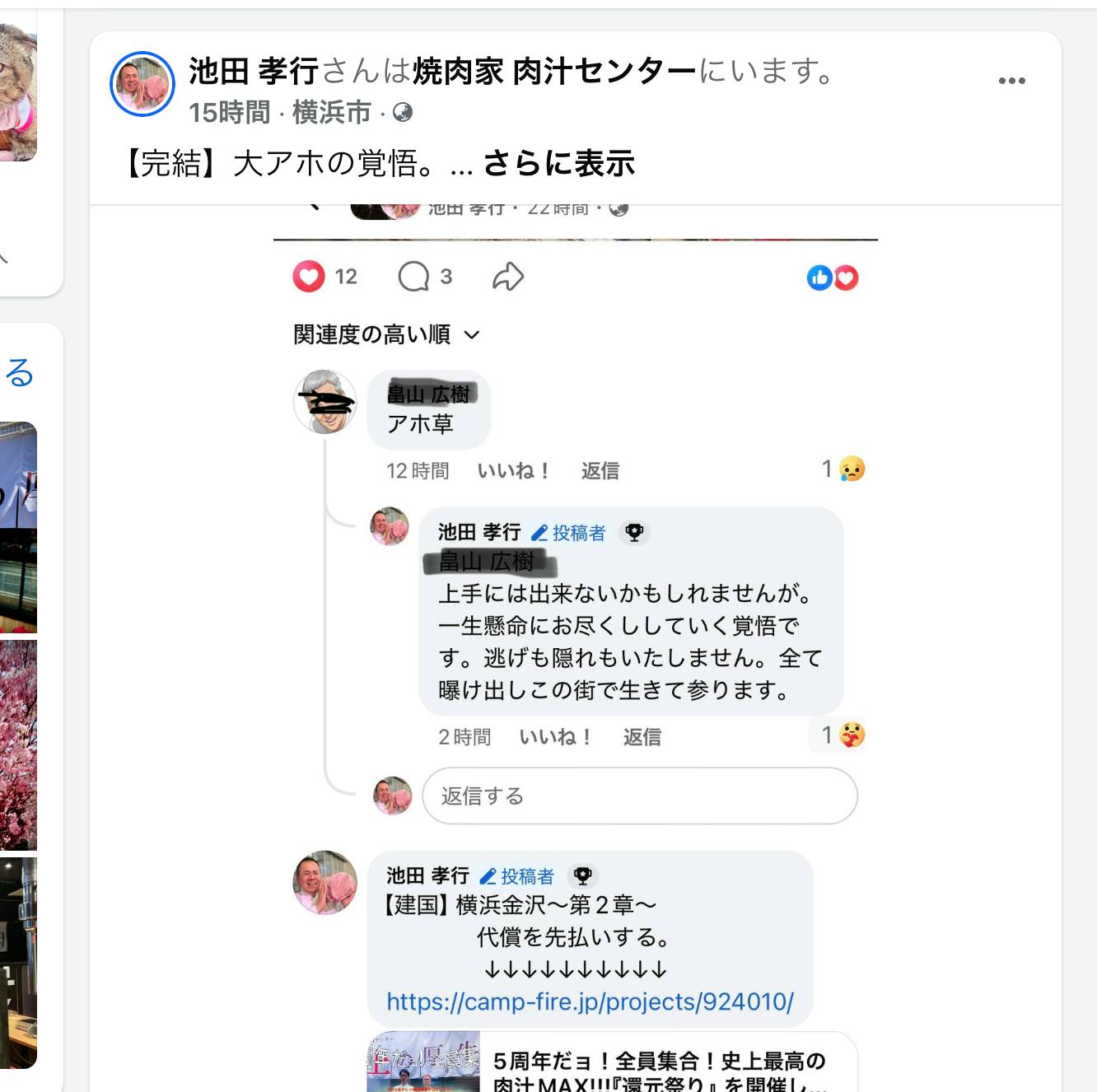
Task: Open the 15時間 post timestamp
Action: 229,112
